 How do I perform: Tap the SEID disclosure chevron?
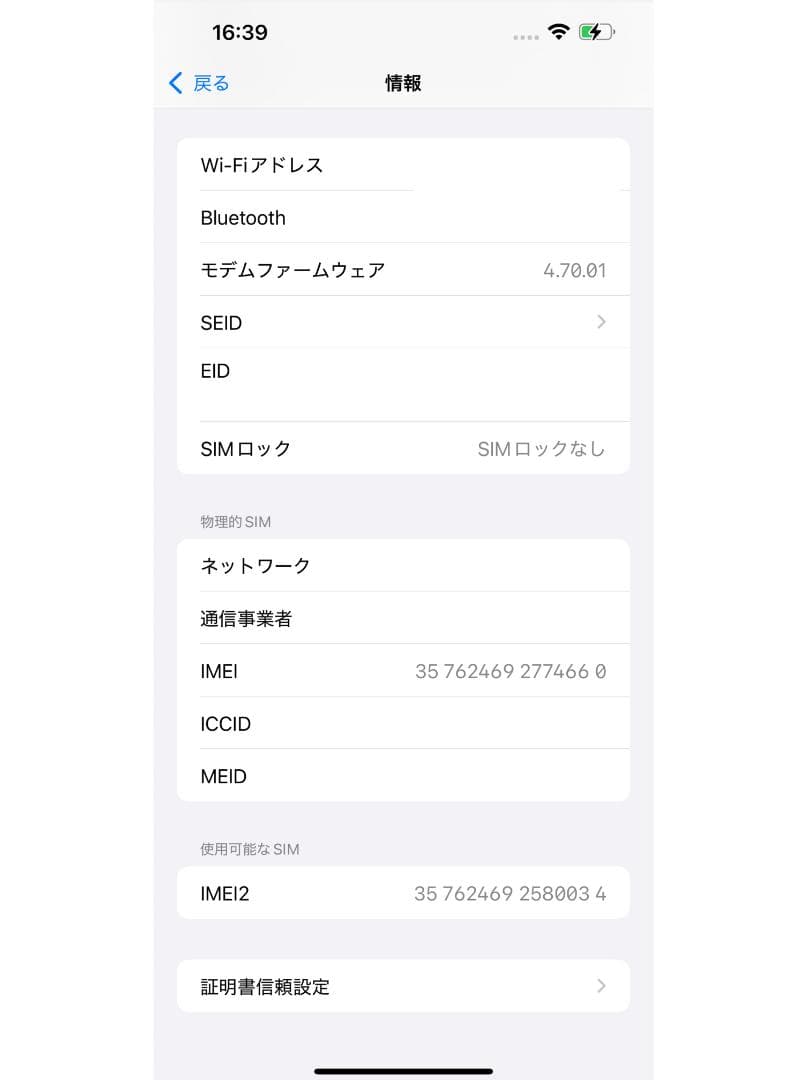tap(600, 322)
